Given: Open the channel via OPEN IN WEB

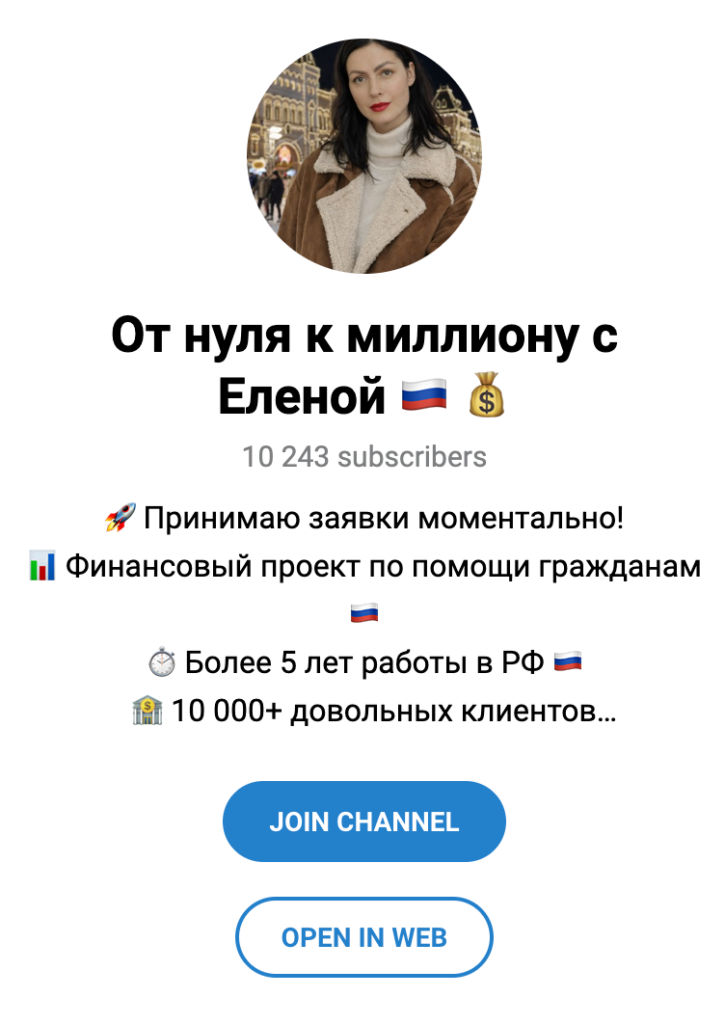Looking at the screenshot, I should tap(363, 936).
